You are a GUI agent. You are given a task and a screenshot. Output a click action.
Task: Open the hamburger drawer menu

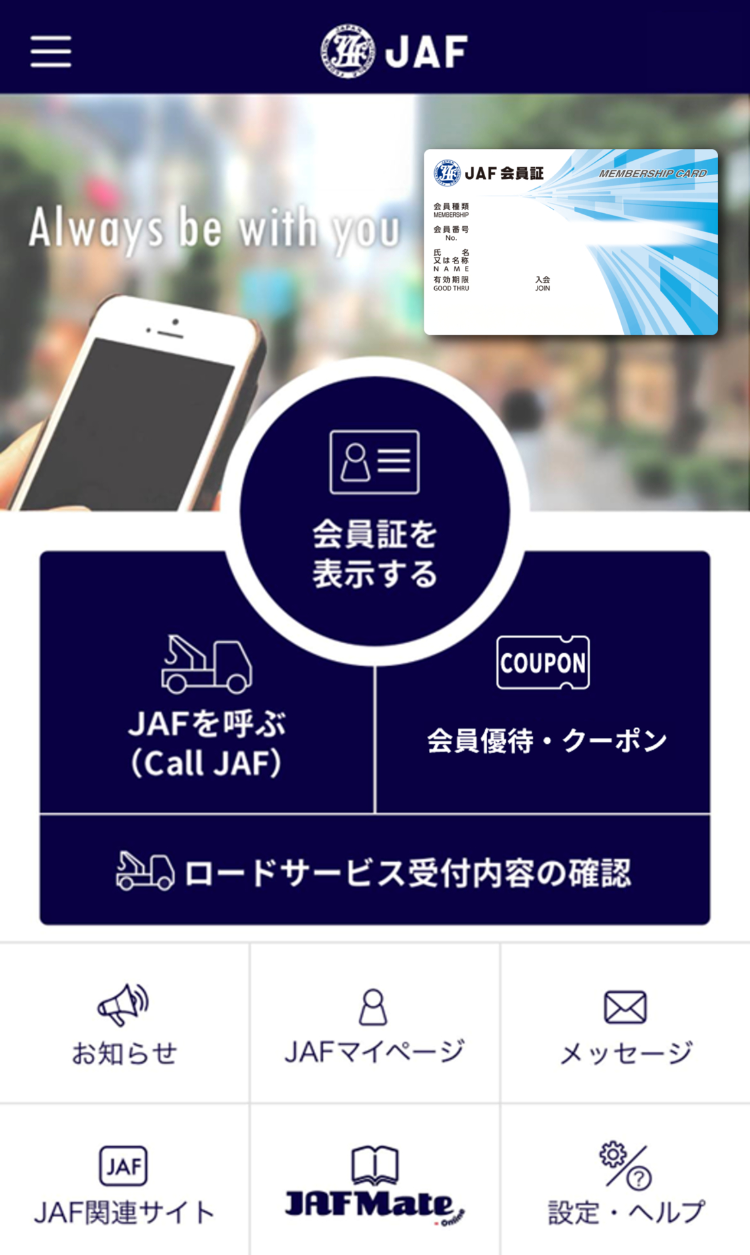[x=51, y=50]
